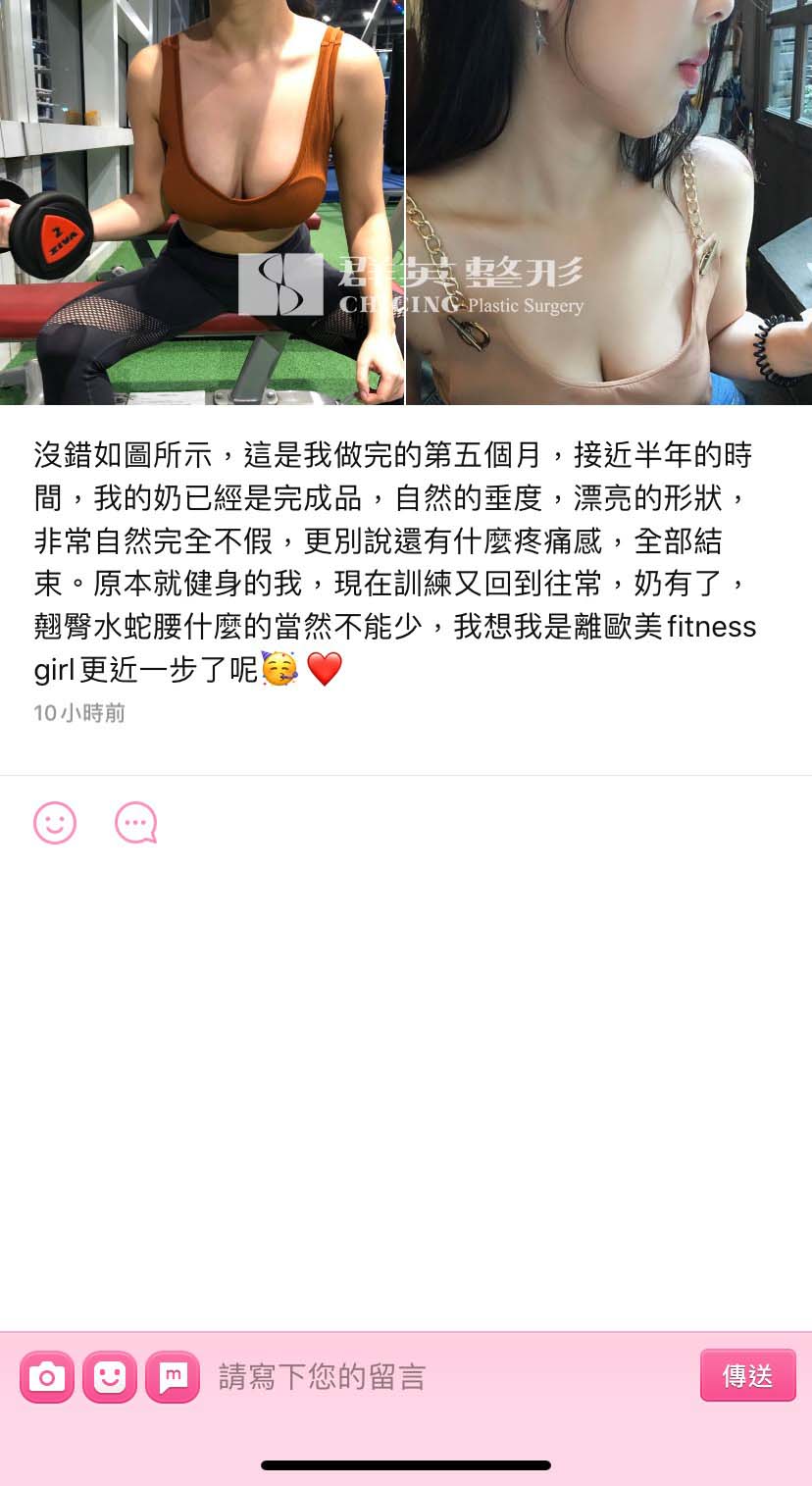
Task: Send the comment with 傳送 button
Action: 748,1375
